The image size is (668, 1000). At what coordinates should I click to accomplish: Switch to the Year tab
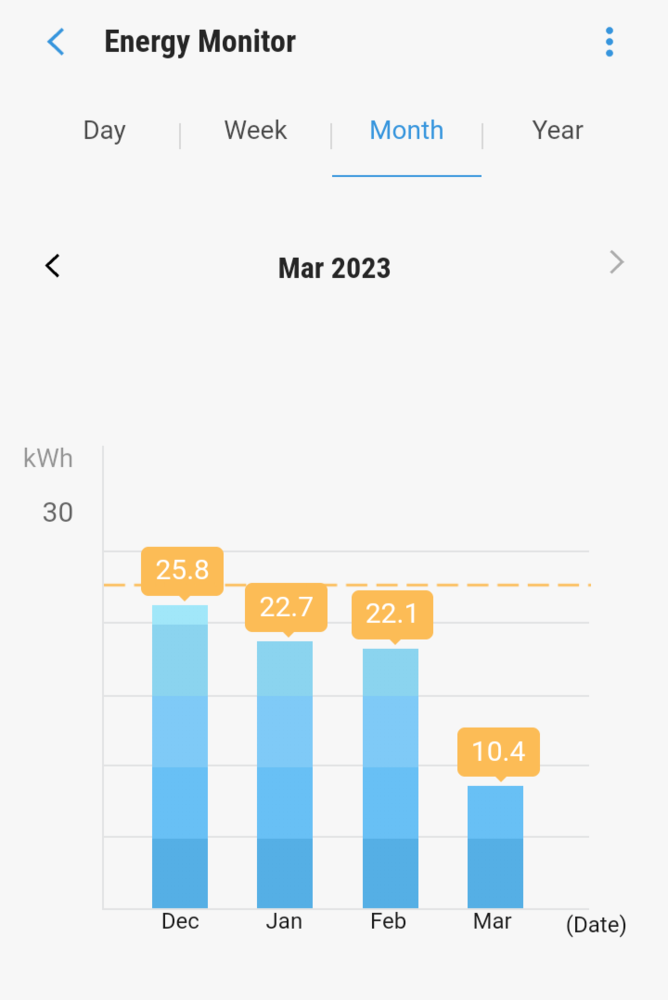557,130
